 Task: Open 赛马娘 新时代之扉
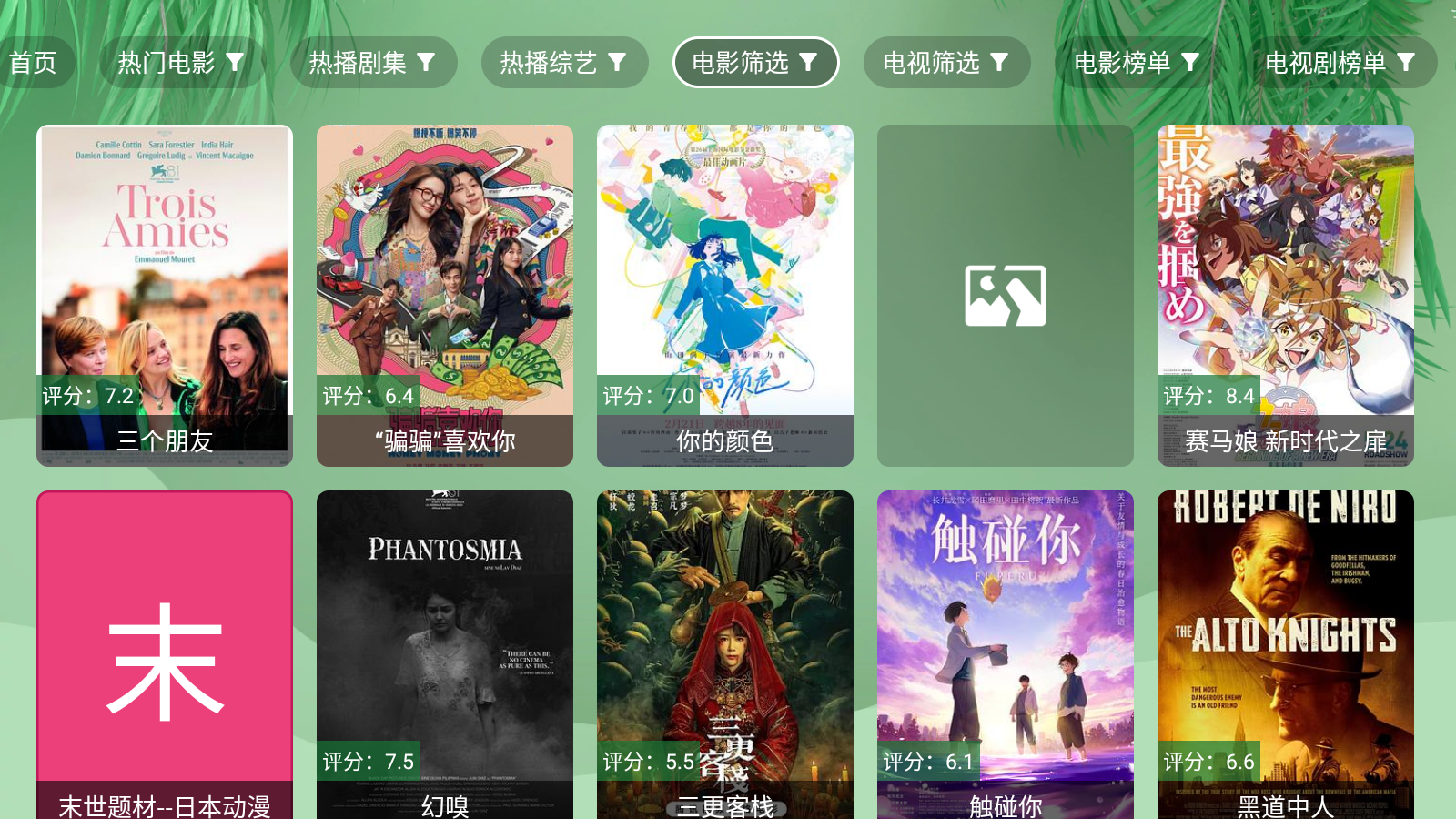click(1286, 296)
